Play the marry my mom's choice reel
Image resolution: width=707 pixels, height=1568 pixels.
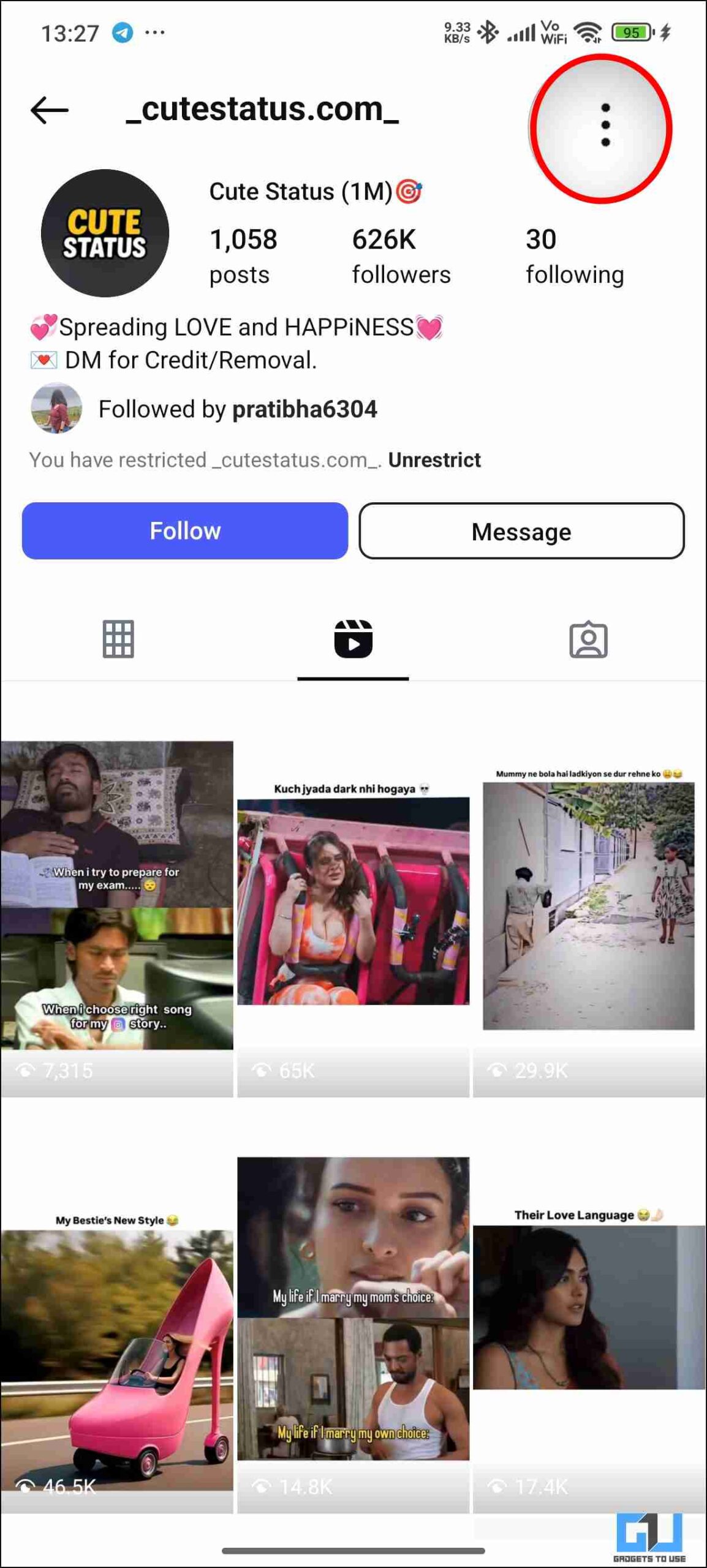tap(353, 1335)
